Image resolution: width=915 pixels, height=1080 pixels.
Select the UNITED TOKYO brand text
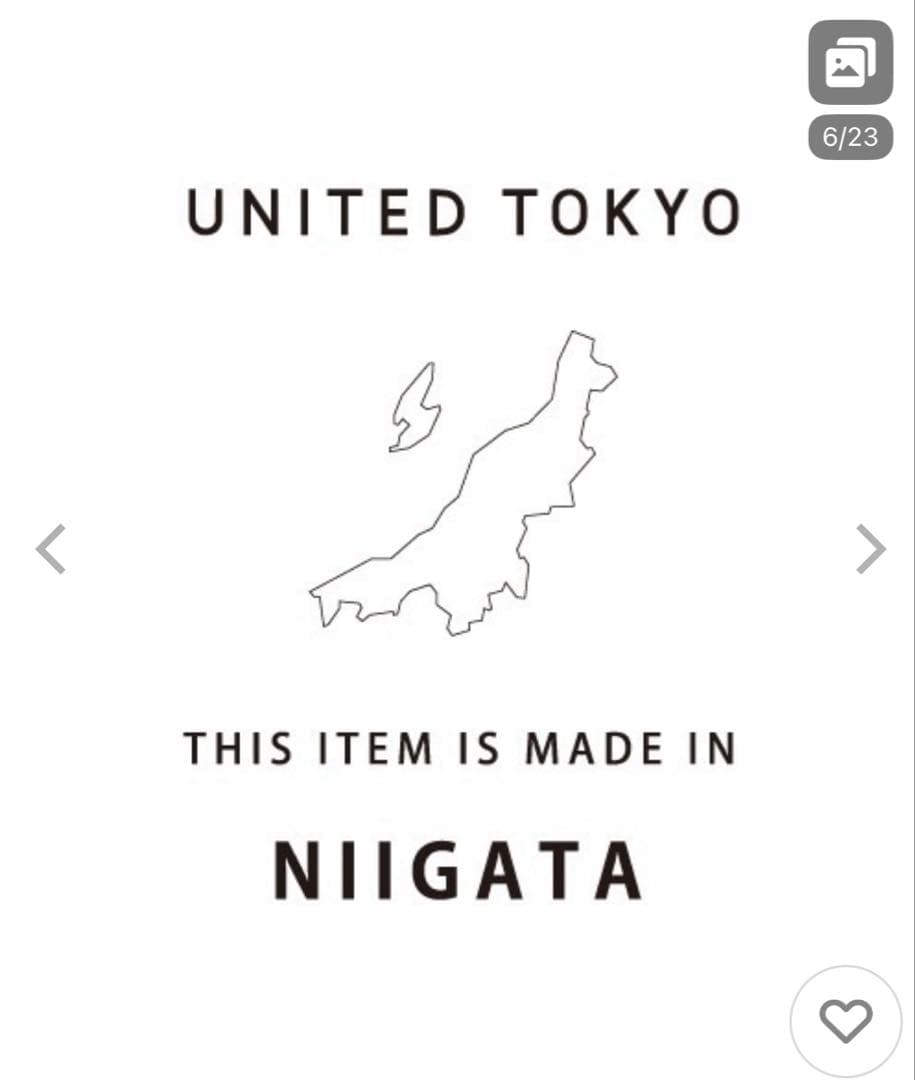pos(462,211)
